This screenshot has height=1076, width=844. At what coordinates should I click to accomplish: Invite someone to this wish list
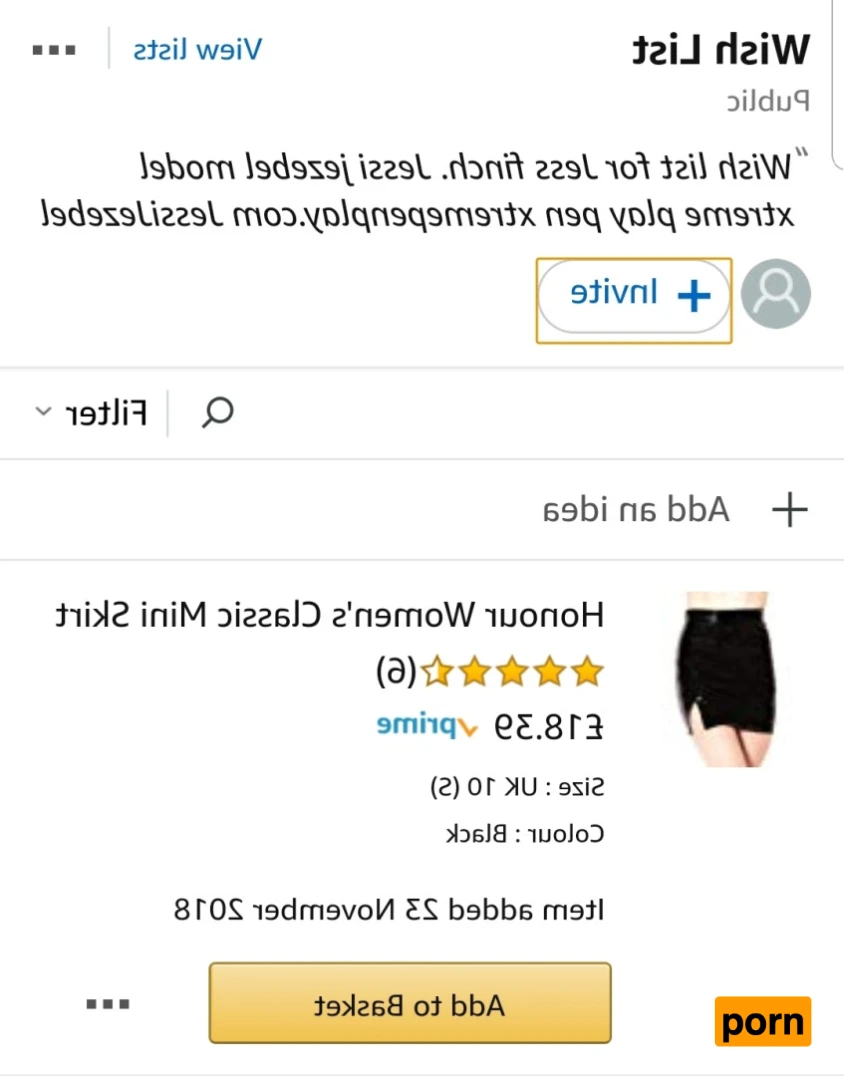point(634,295)
